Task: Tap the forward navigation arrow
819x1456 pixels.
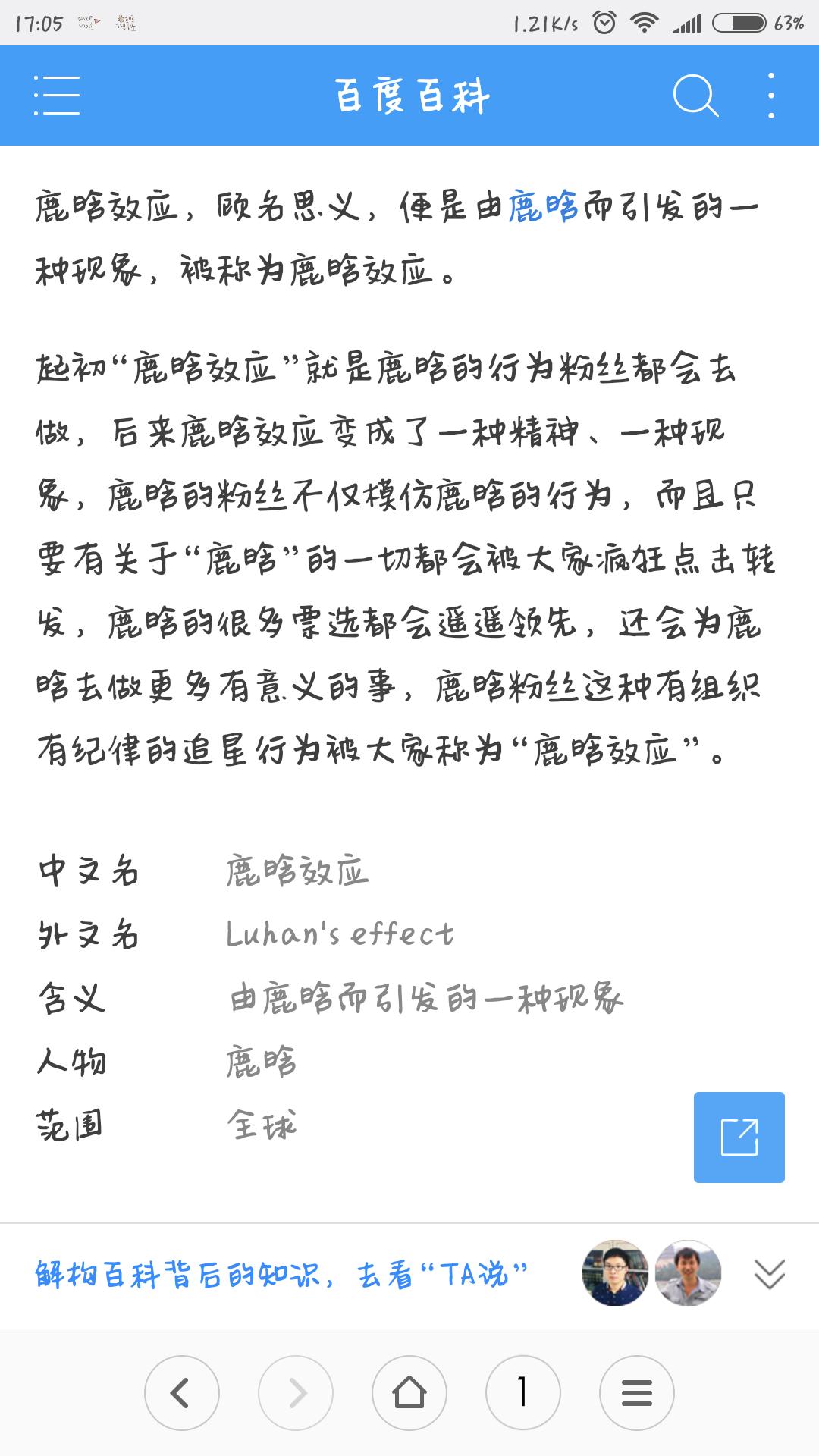Action: tap(294, 1393)
